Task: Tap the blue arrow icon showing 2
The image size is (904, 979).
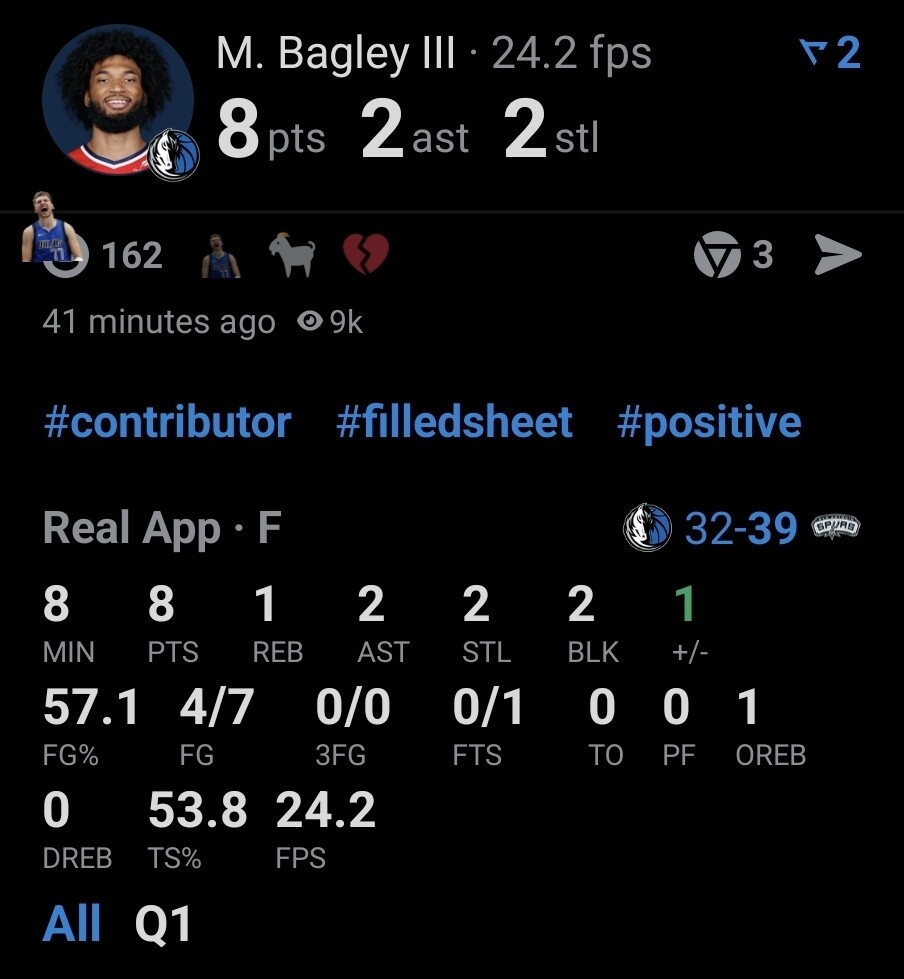Action: 830,52
